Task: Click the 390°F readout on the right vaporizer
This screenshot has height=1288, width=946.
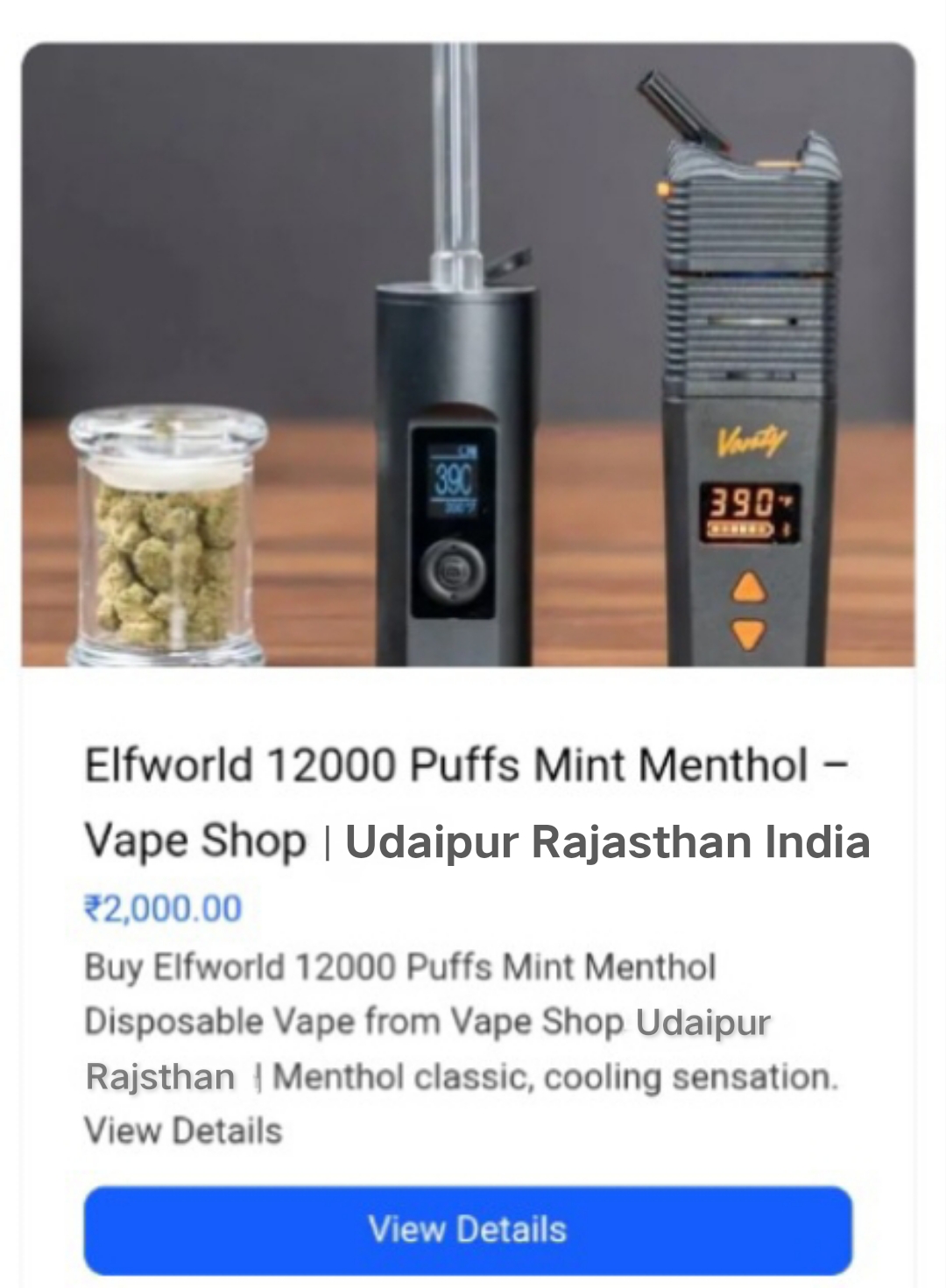Action: [x=745, y=499]
